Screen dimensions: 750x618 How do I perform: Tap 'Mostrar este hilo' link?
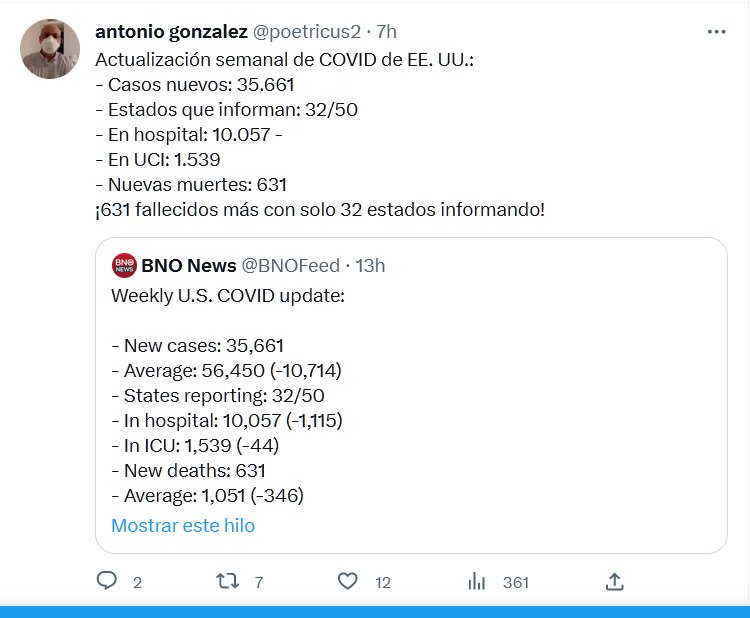[183, 525]
